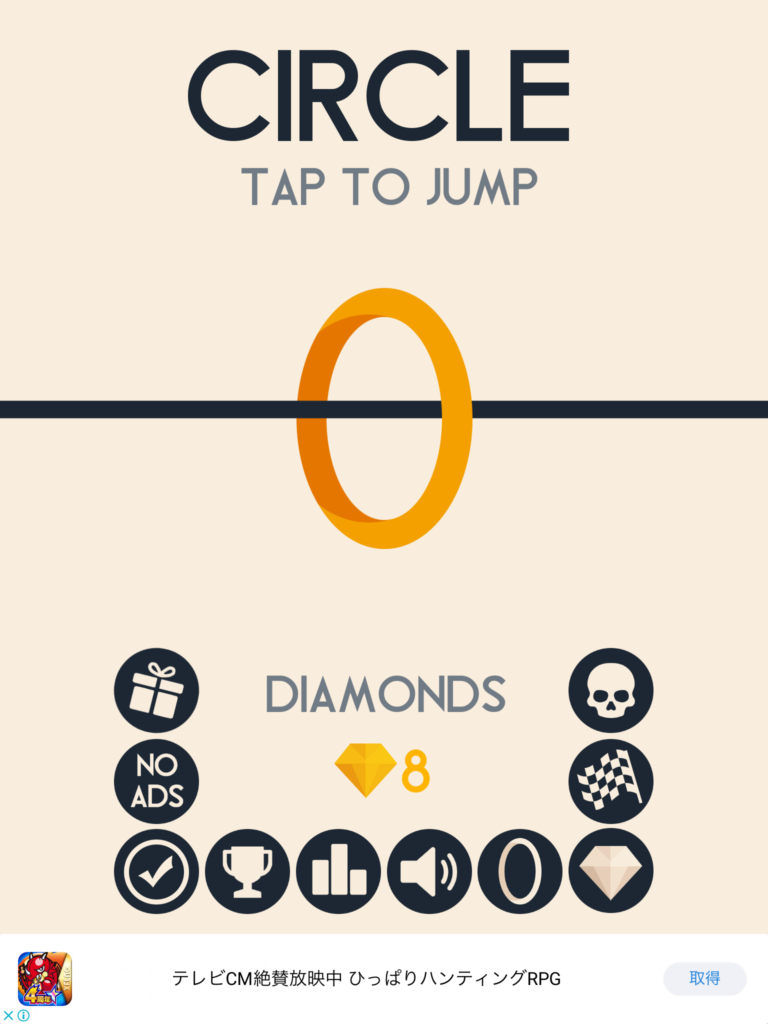Open the diamond shop icon
768x1024 pixels.
611,871
